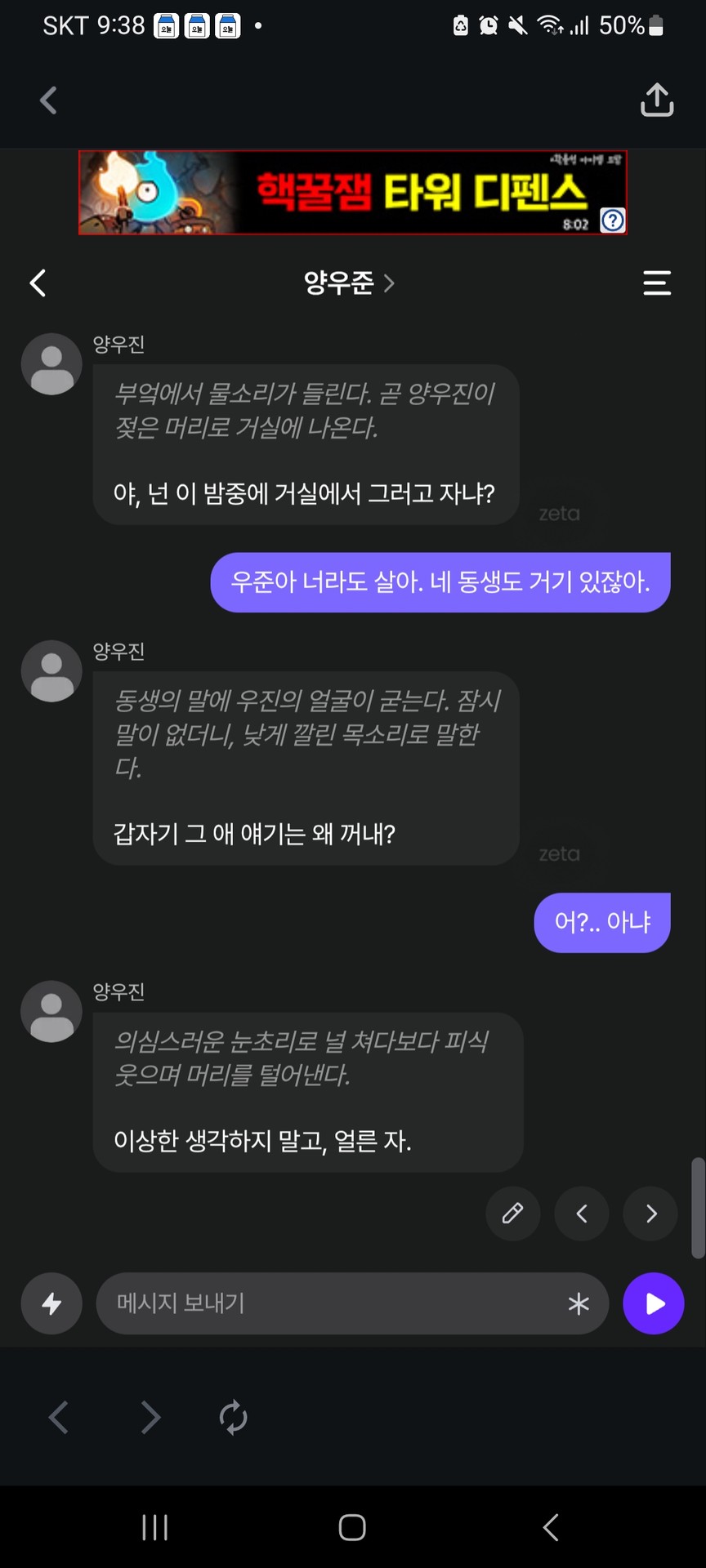Navigate forward in the browser toolbar
This screenshot has width=706, height=1568.
(150, 1418)
